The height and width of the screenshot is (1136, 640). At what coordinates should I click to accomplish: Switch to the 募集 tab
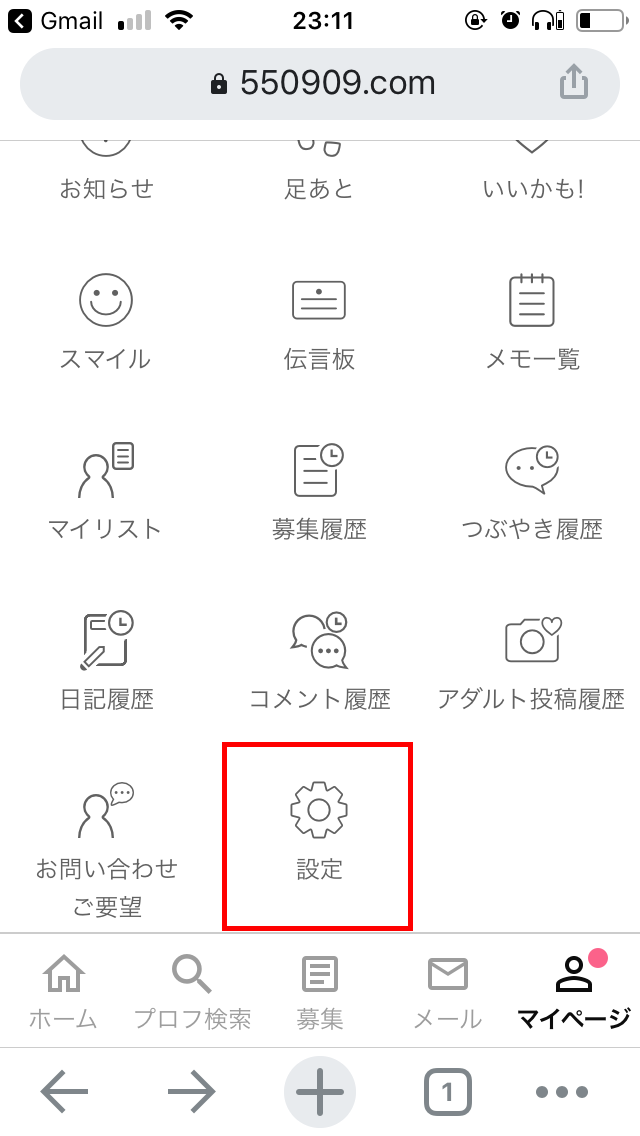click(320, 990)
